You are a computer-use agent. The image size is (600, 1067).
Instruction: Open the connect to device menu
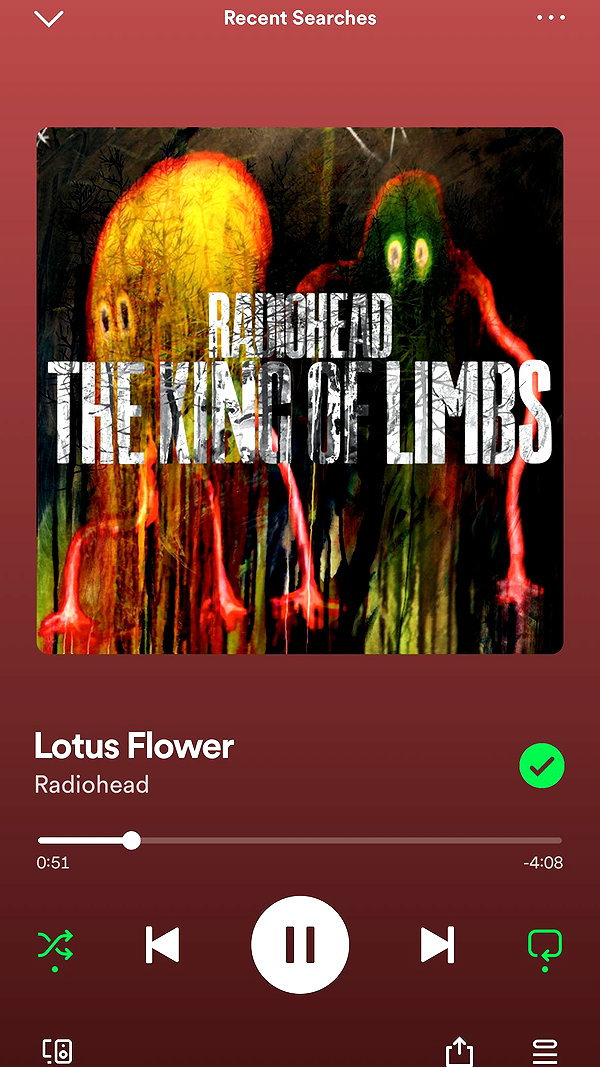[x=57, y=1051]
